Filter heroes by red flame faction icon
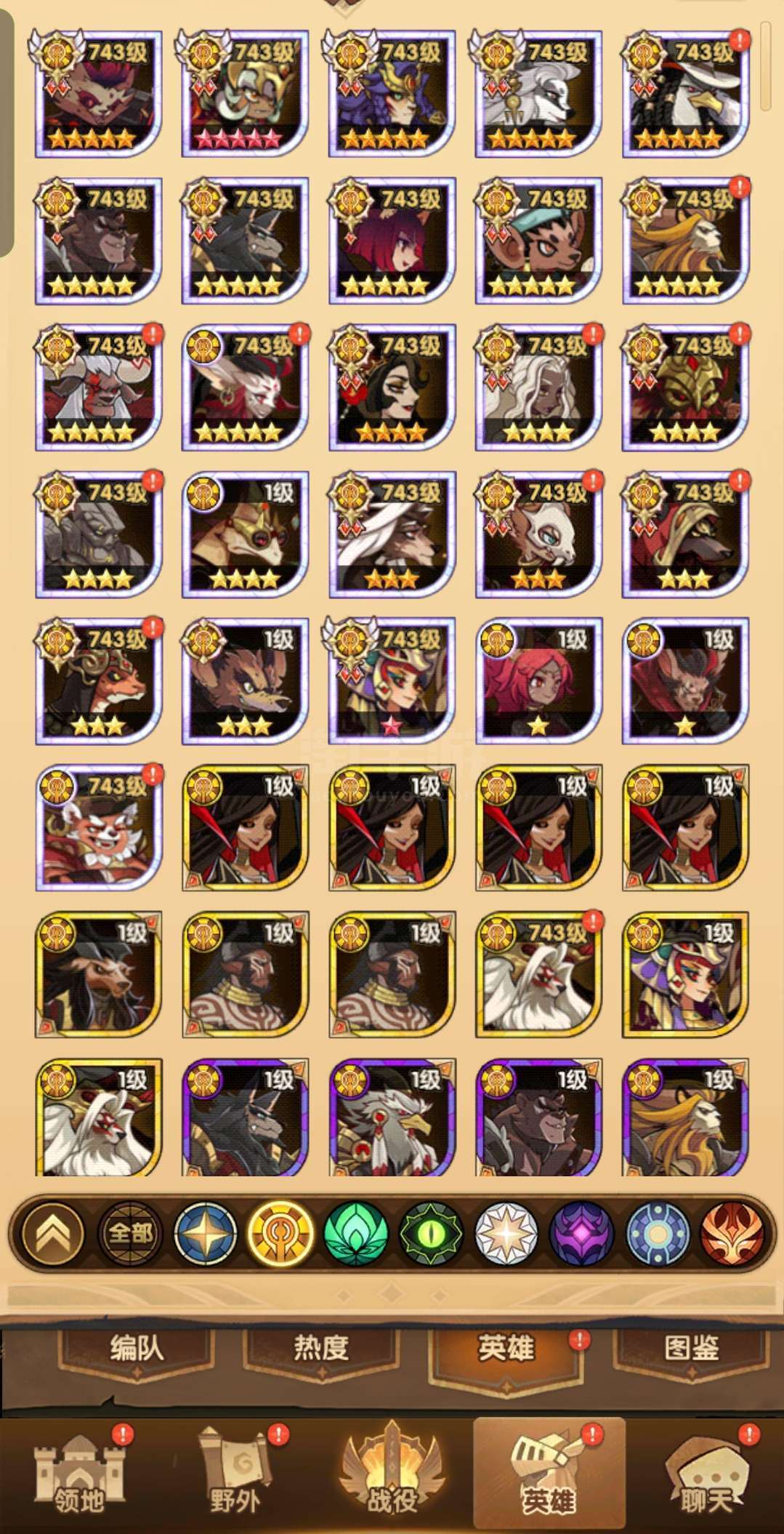Image resolution: width=784 pixels, height=1534 pixels. tap(732, 1233)
